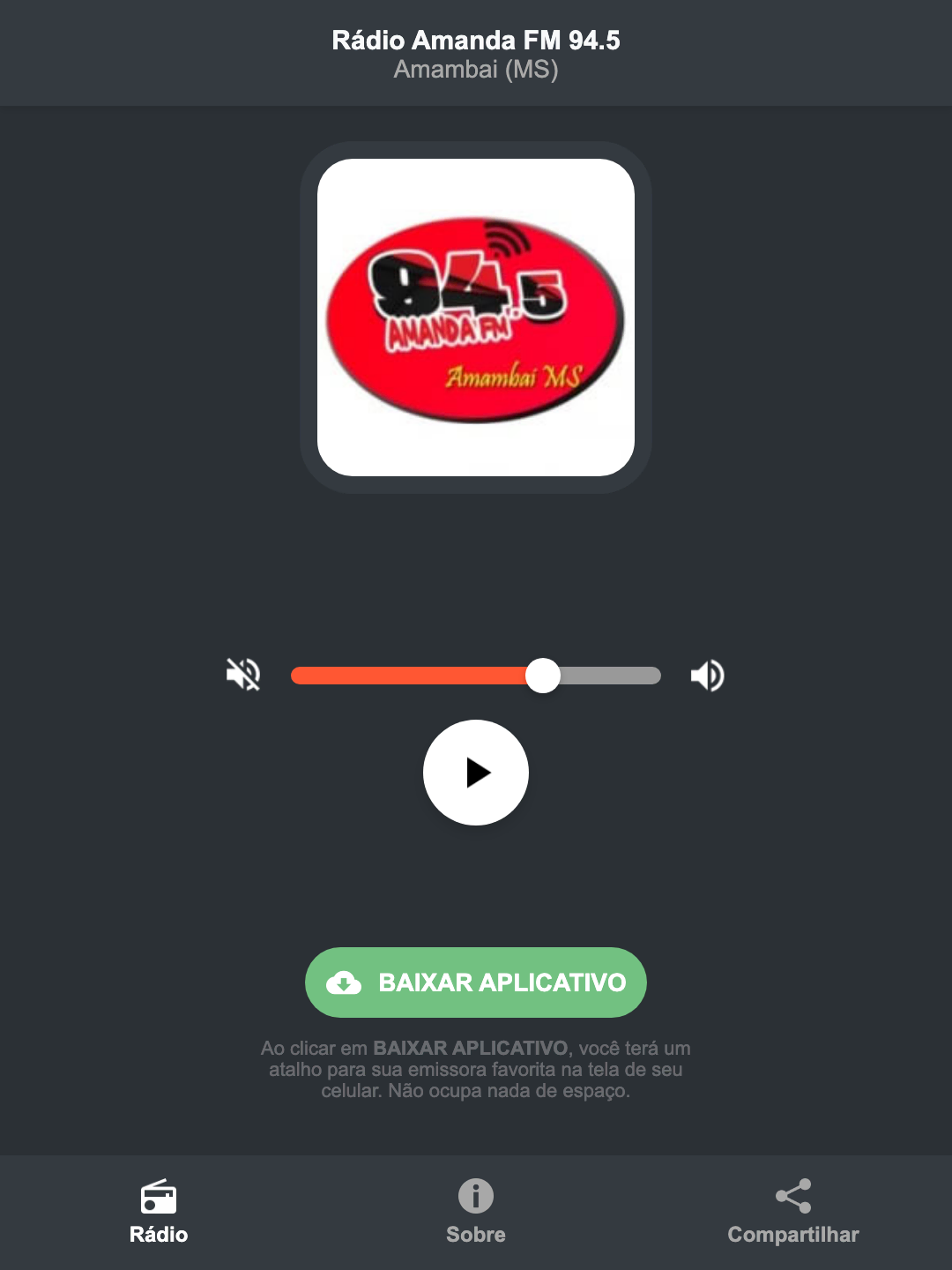Click the download cloud icon on green button
This screenshot has height=1270, width=952.
[346, 982]
